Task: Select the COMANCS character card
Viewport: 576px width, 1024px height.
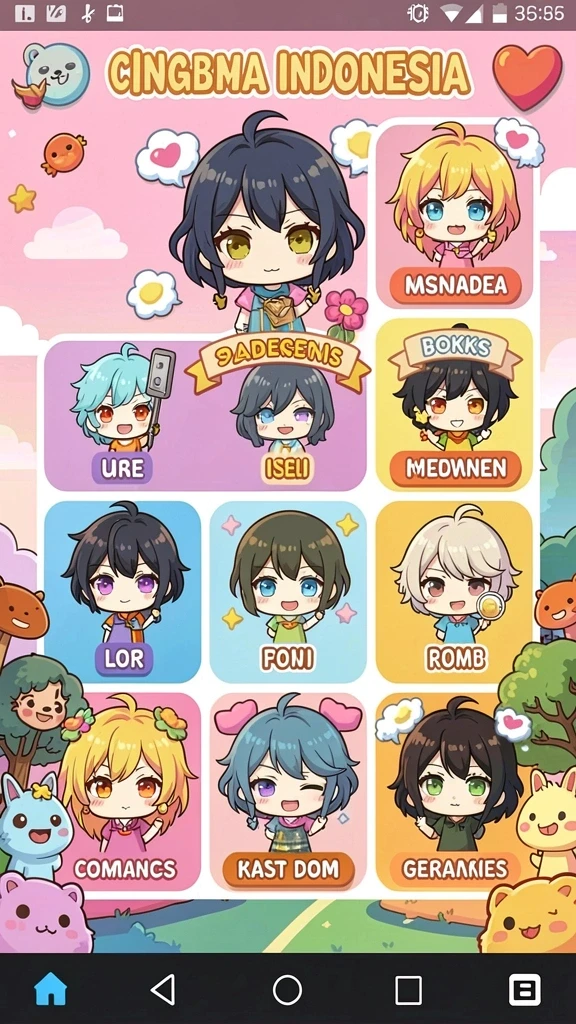Action: click(x=123, y=792)
